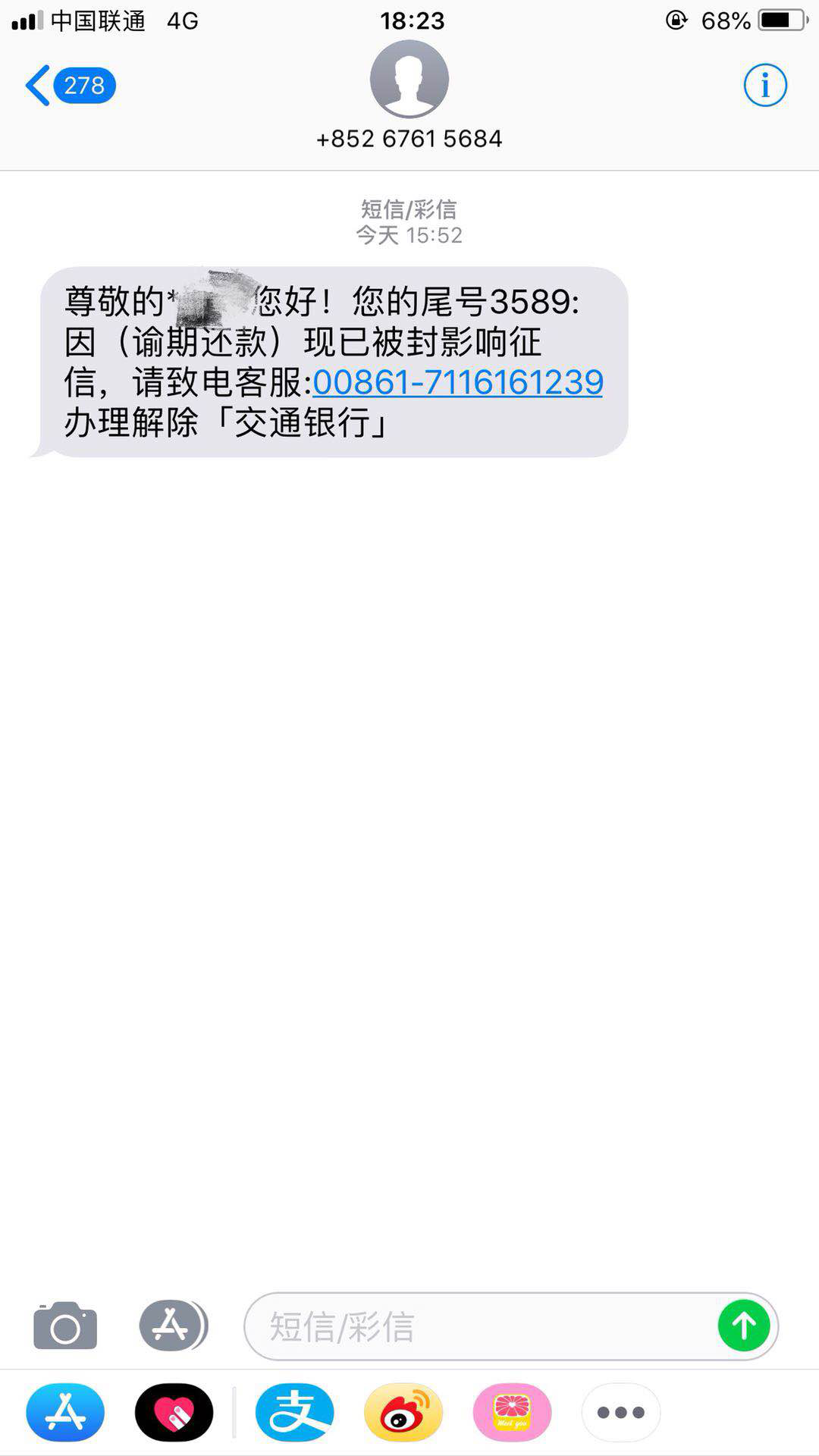Open the Digital Touch heart app
819x1456 pixels.
tap(174, 1412)
